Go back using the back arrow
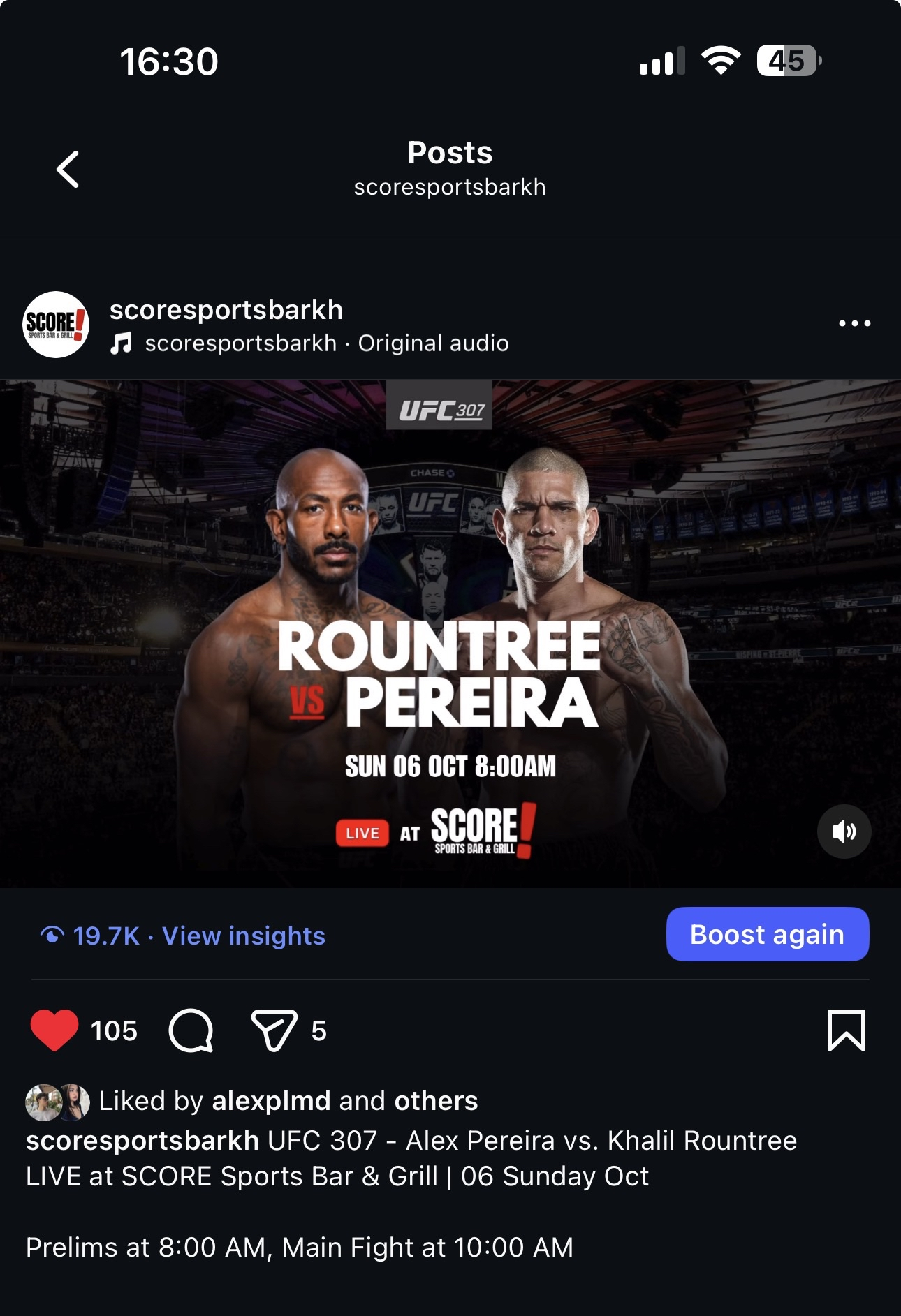Viewport: 901px width, 1316px height. click(68, 170)
